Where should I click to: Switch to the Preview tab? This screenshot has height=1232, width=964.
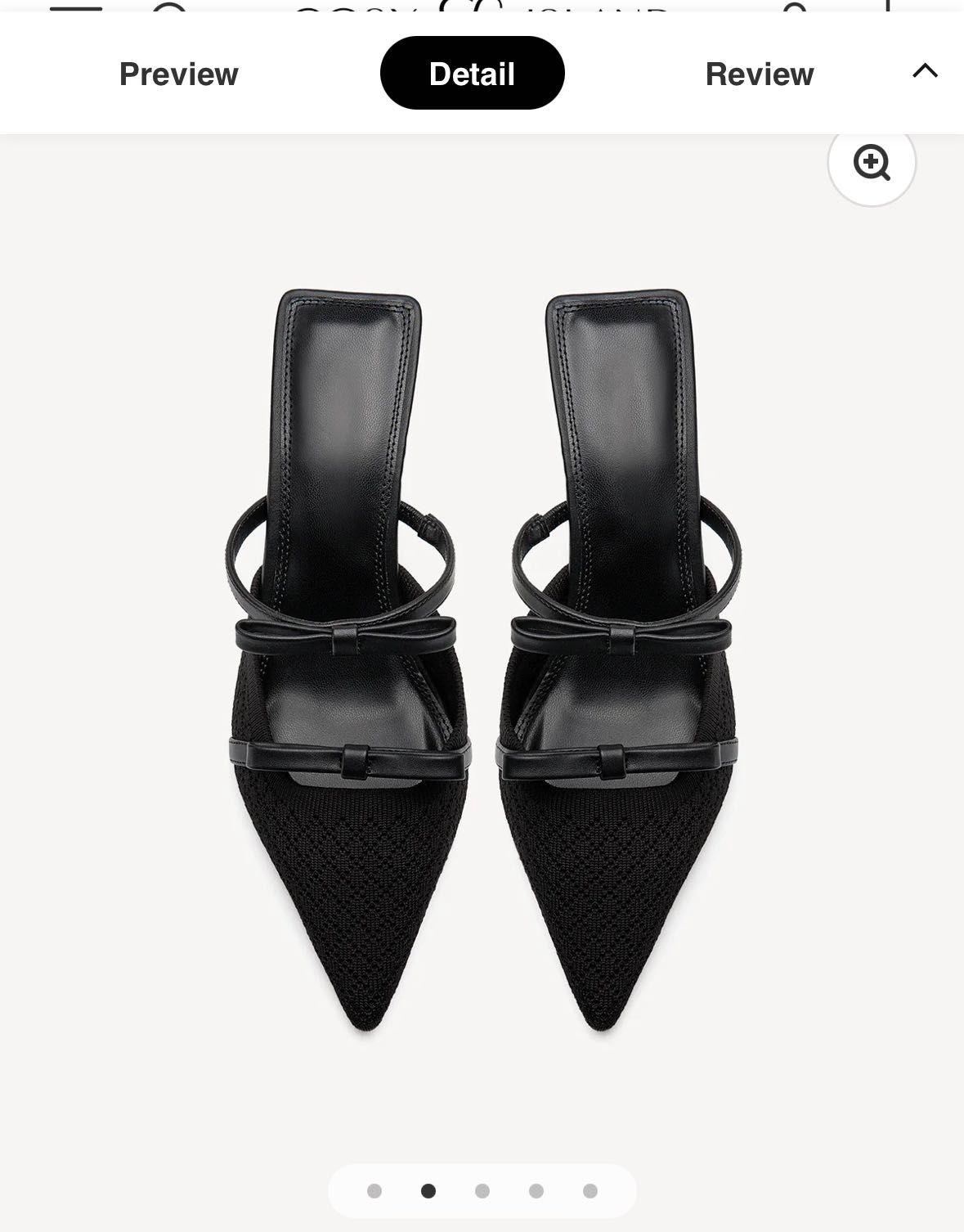coord(178,74)
